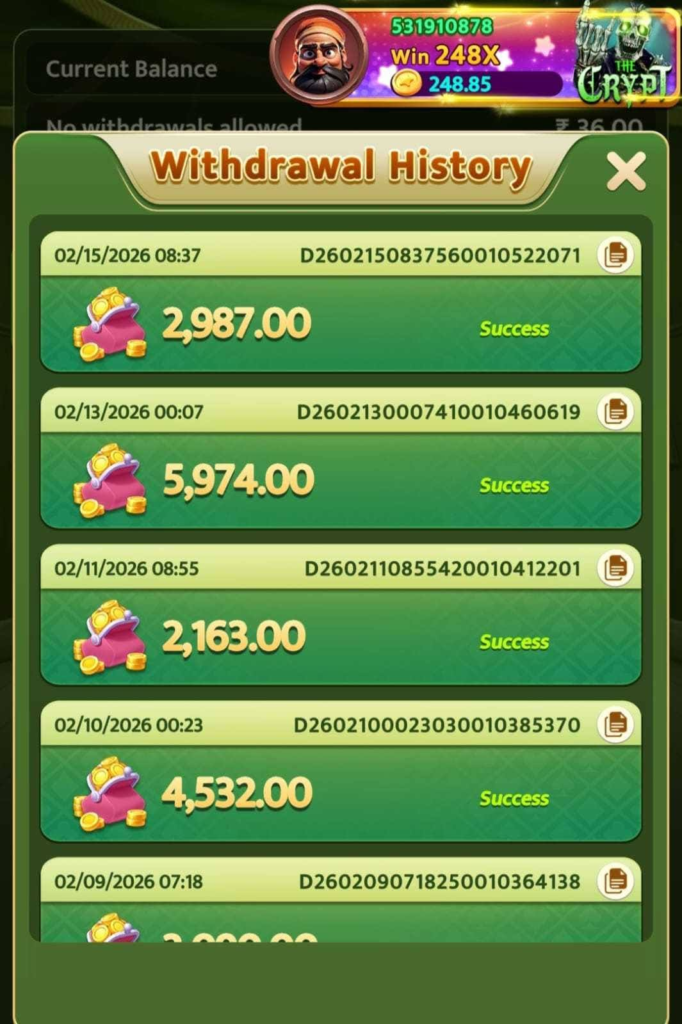
Task: Close the Withdrawal History dialog
Action: (x=626, y=172)
